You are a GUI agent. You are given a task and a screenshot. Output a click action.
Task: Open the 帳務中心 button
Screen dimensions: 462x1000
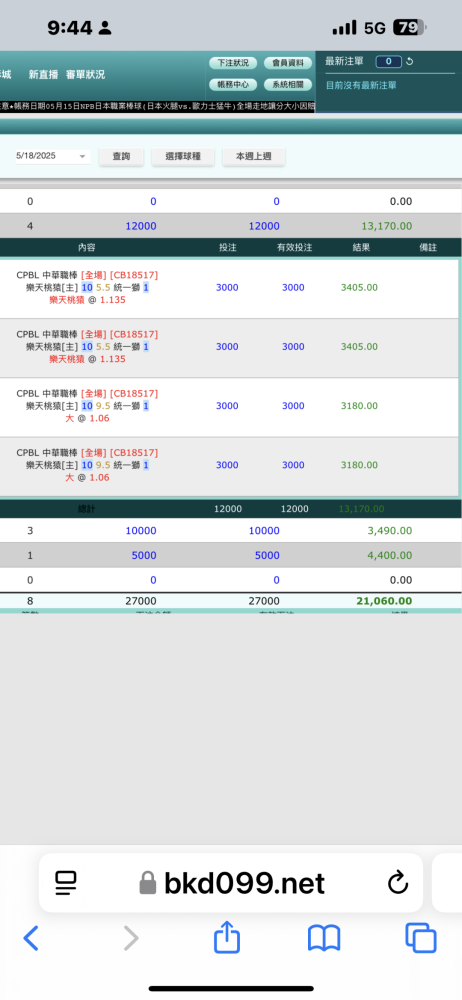coord(233,84)
